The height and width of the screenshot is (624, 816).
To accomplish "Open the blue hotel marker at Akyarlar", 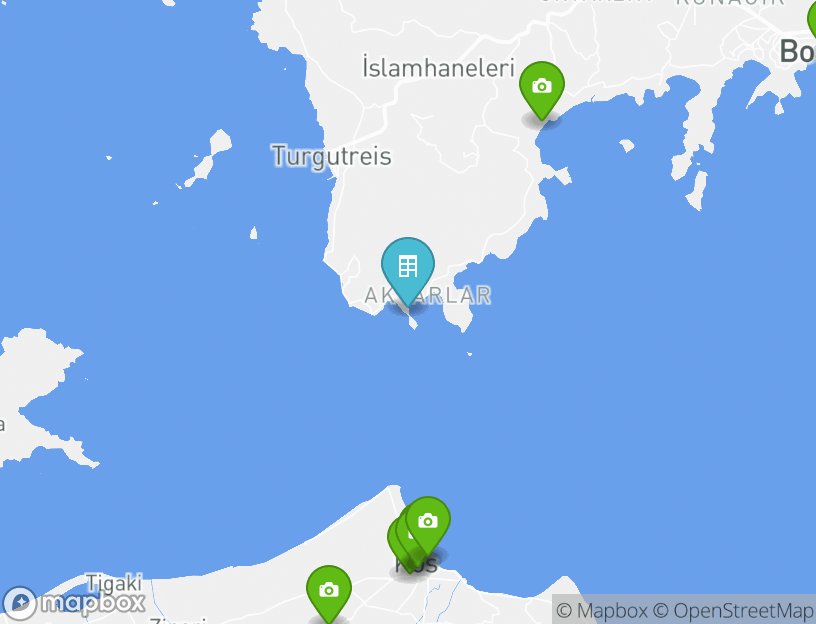I will pos(408,267).
